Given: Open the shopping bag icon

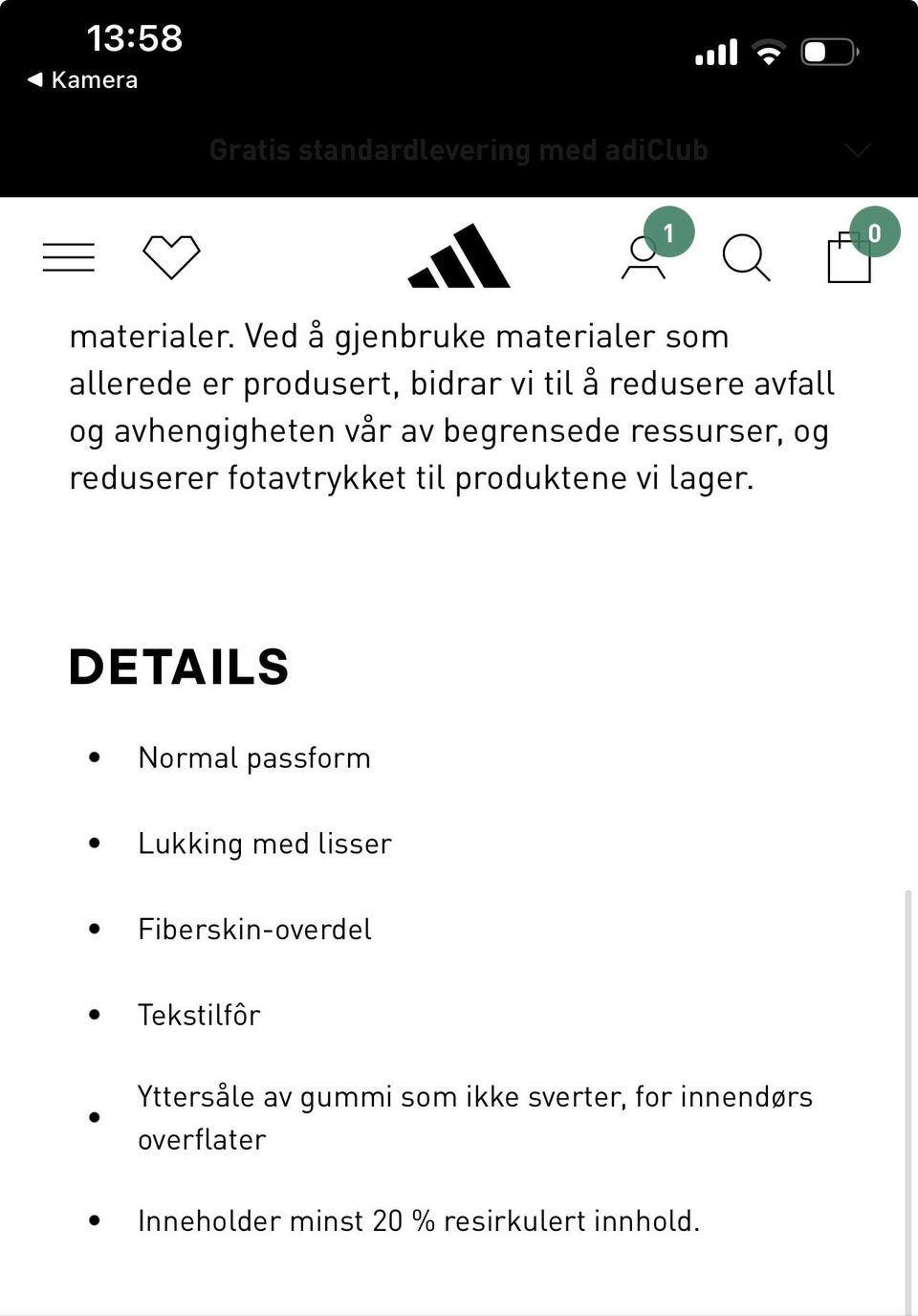Looking at the screenshot, I should [x=849, y=258].
